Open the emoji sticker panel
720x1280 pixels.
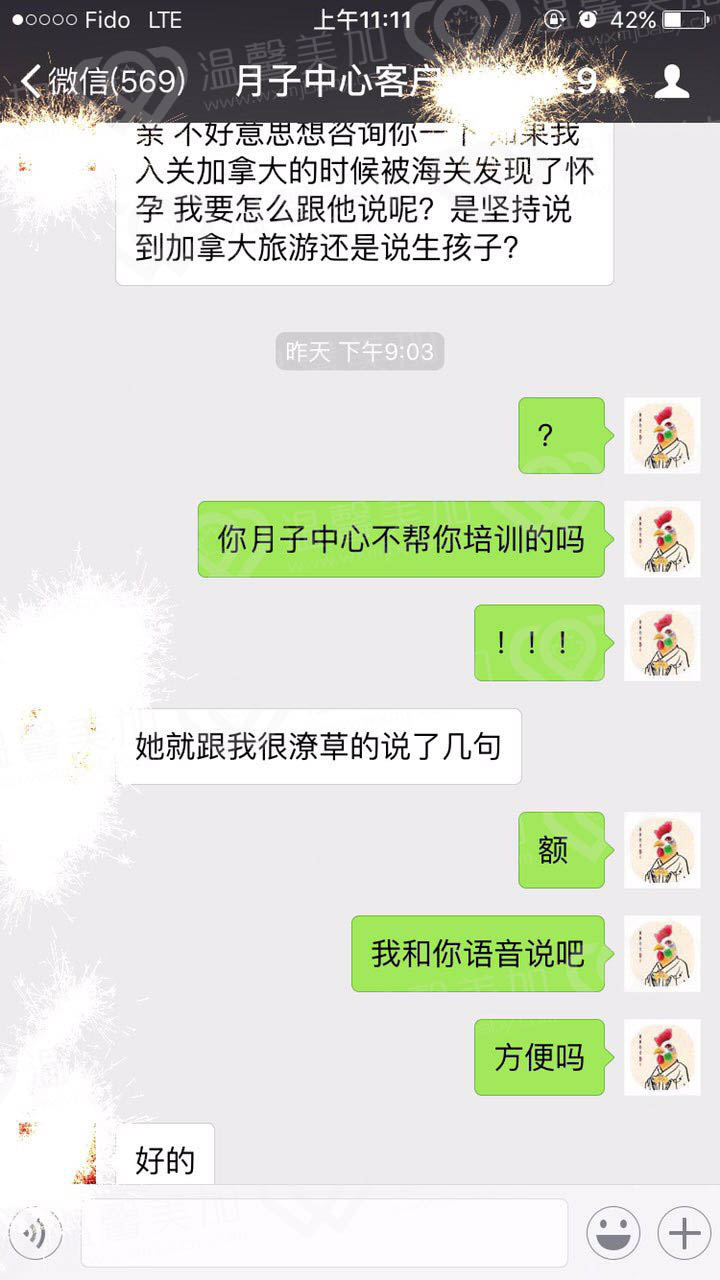tap(613, 1234)
